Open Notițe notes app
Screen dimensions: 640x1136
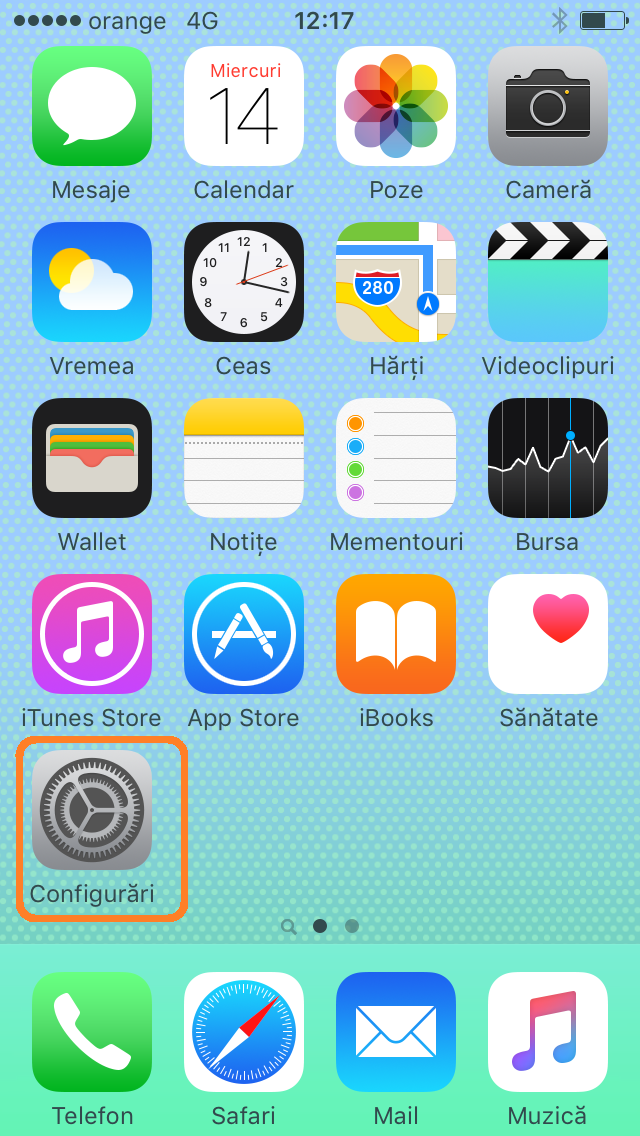pyautogui.click(x=244, y=458)
